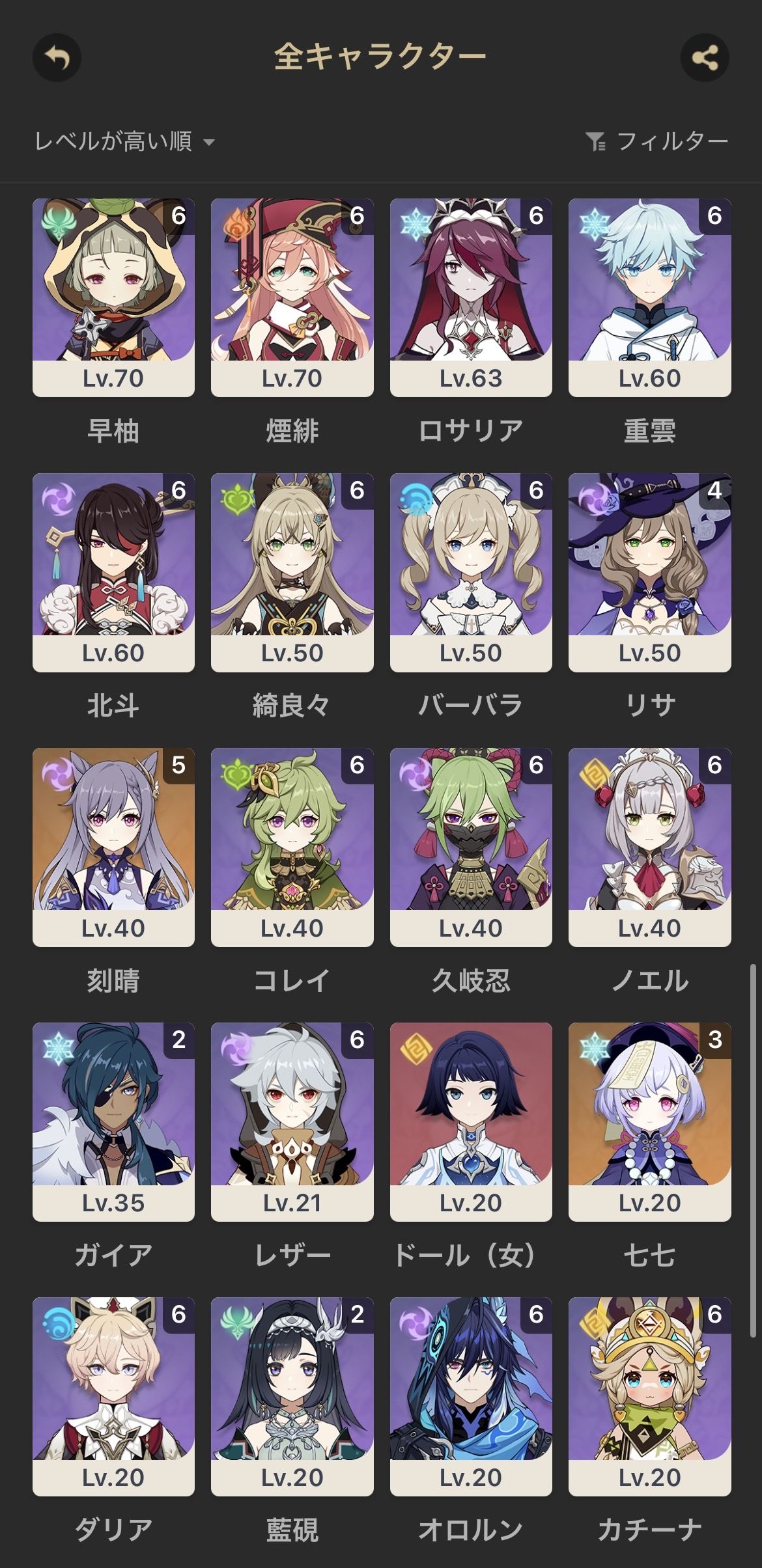Go back using the return arrow
This screenshot has width=762, height=1568.
57,58
